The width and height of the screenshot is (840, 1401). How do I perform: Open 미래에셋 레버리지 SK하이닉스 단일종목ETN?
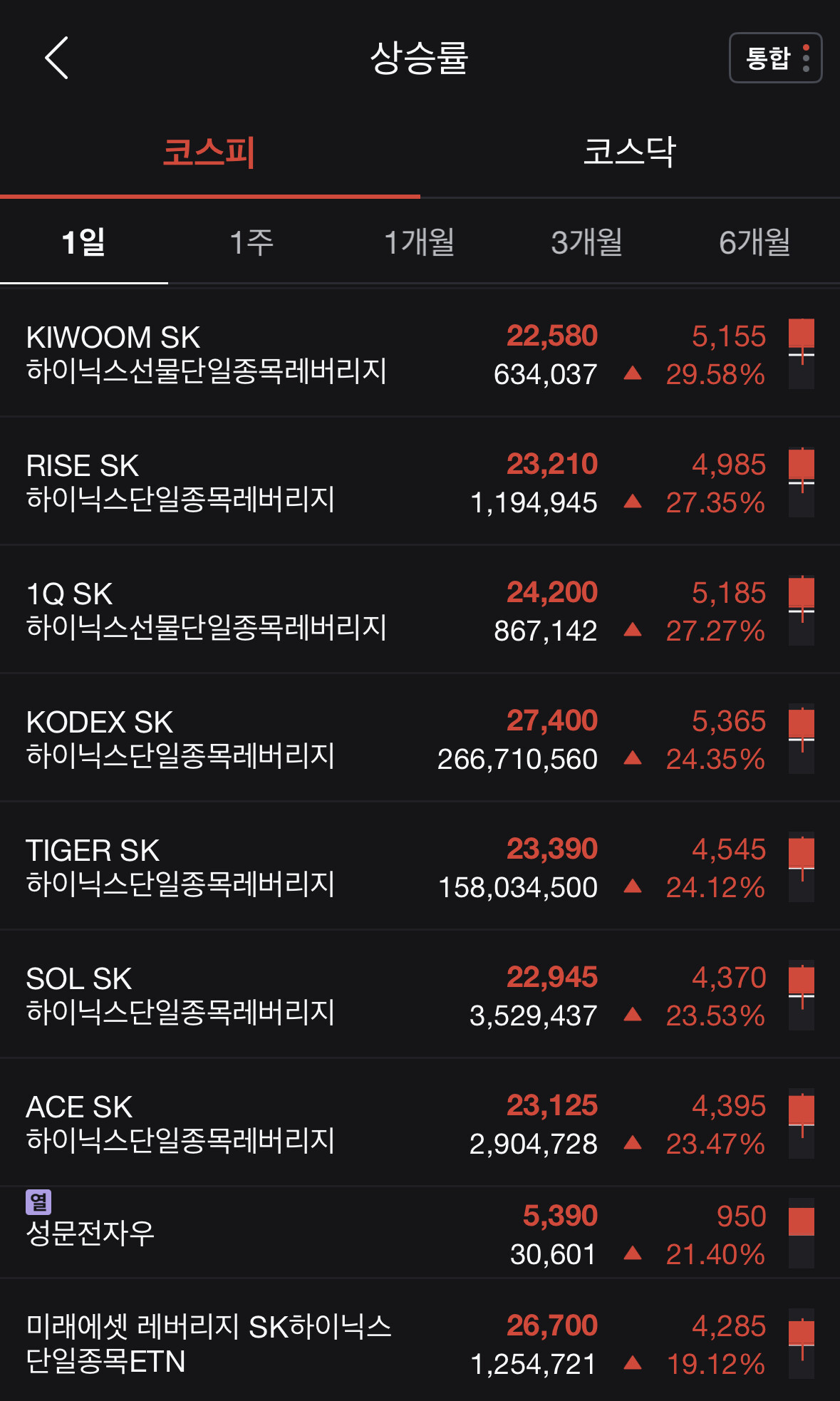point(420,1341)
